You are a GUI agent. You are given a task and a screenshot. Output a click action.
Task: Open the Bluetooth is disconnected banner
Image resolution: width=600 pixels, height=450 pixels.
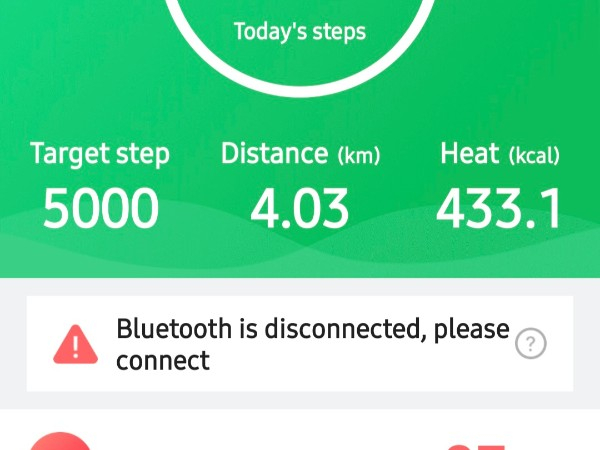300,344
